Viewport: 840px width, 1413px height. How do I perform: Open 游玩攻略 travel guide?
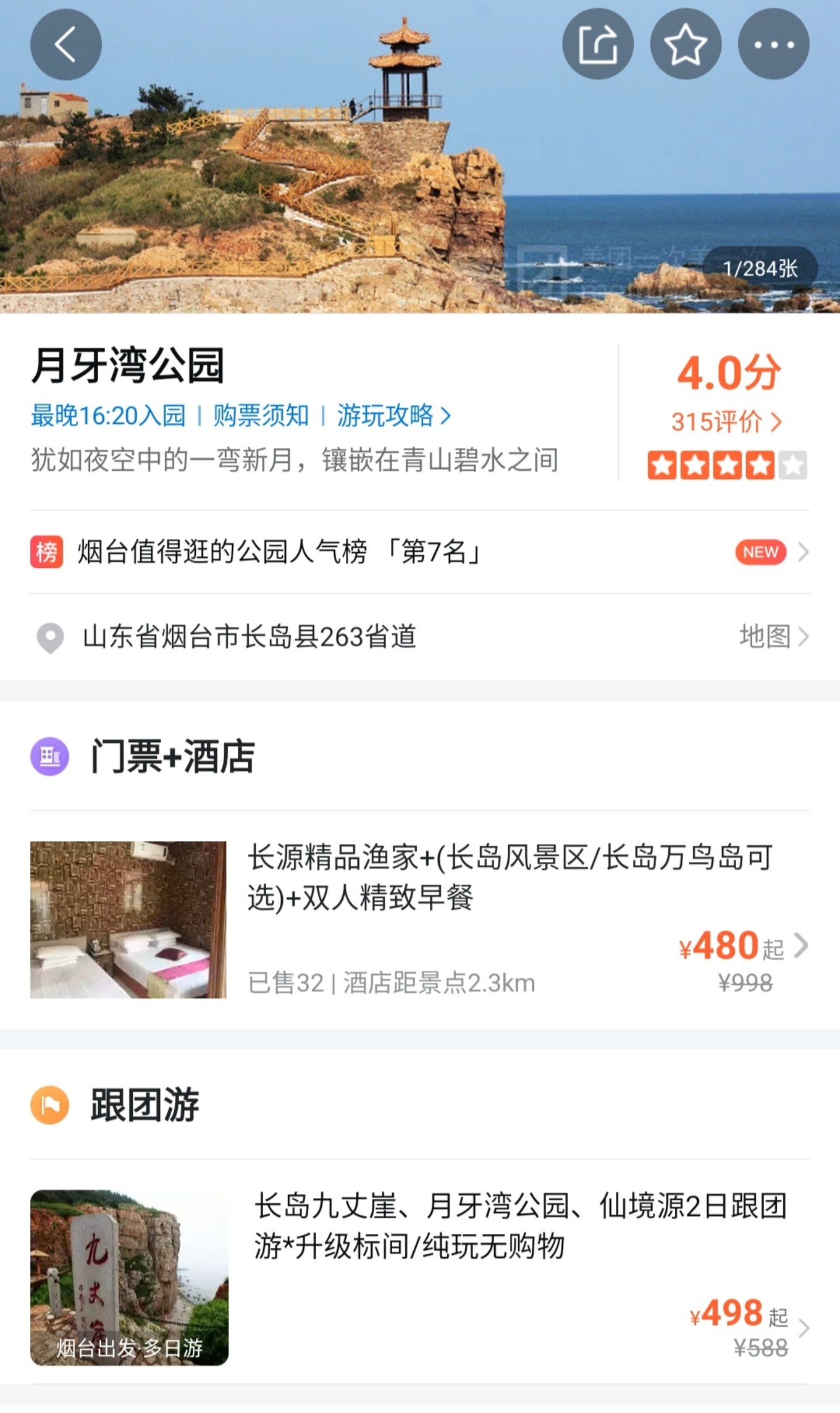tap(393, 416)
